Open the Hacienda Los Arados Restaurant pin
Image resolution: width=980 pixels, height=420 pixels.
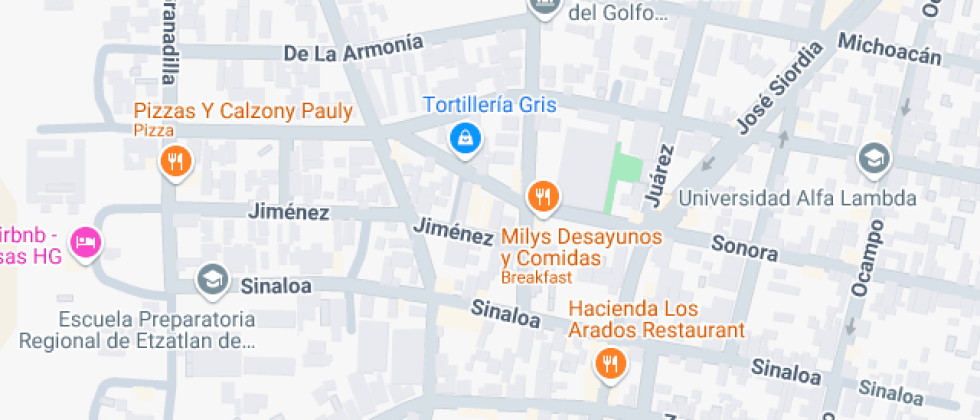(x=609, y=363)
